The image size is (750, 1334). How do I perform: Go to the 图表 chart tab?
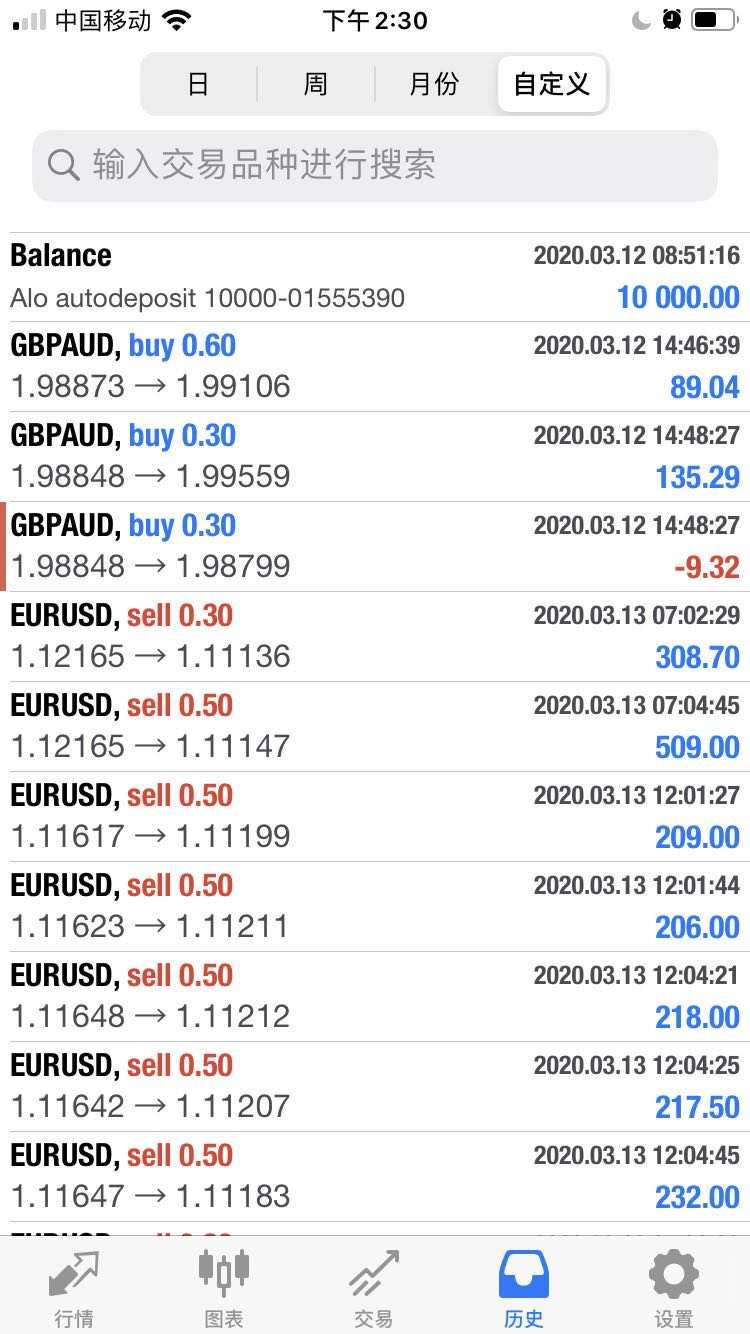tap(224, 1287)
